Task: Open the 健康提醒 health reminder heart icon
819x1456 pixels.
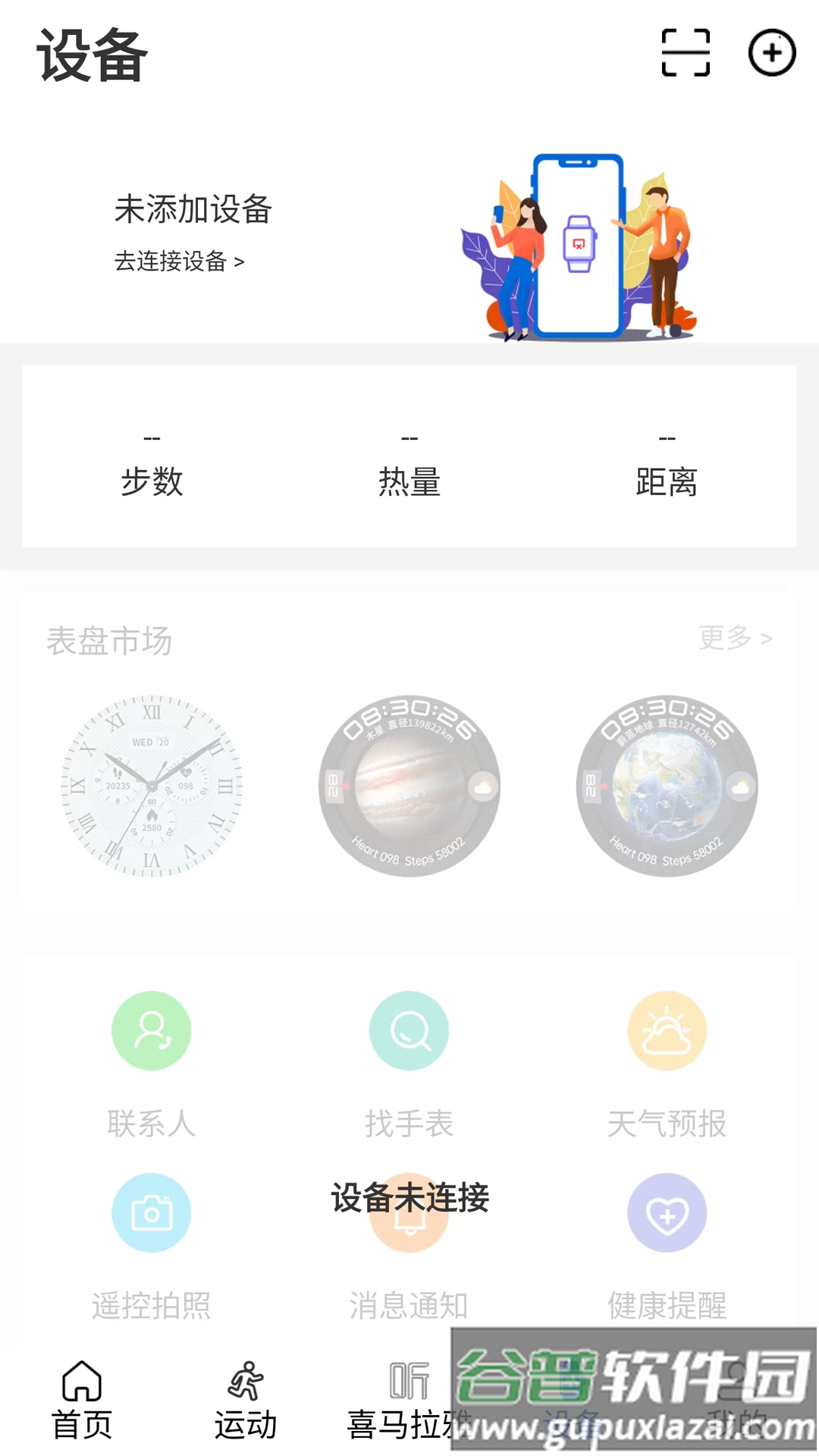Action: (x=665, y=1212)
